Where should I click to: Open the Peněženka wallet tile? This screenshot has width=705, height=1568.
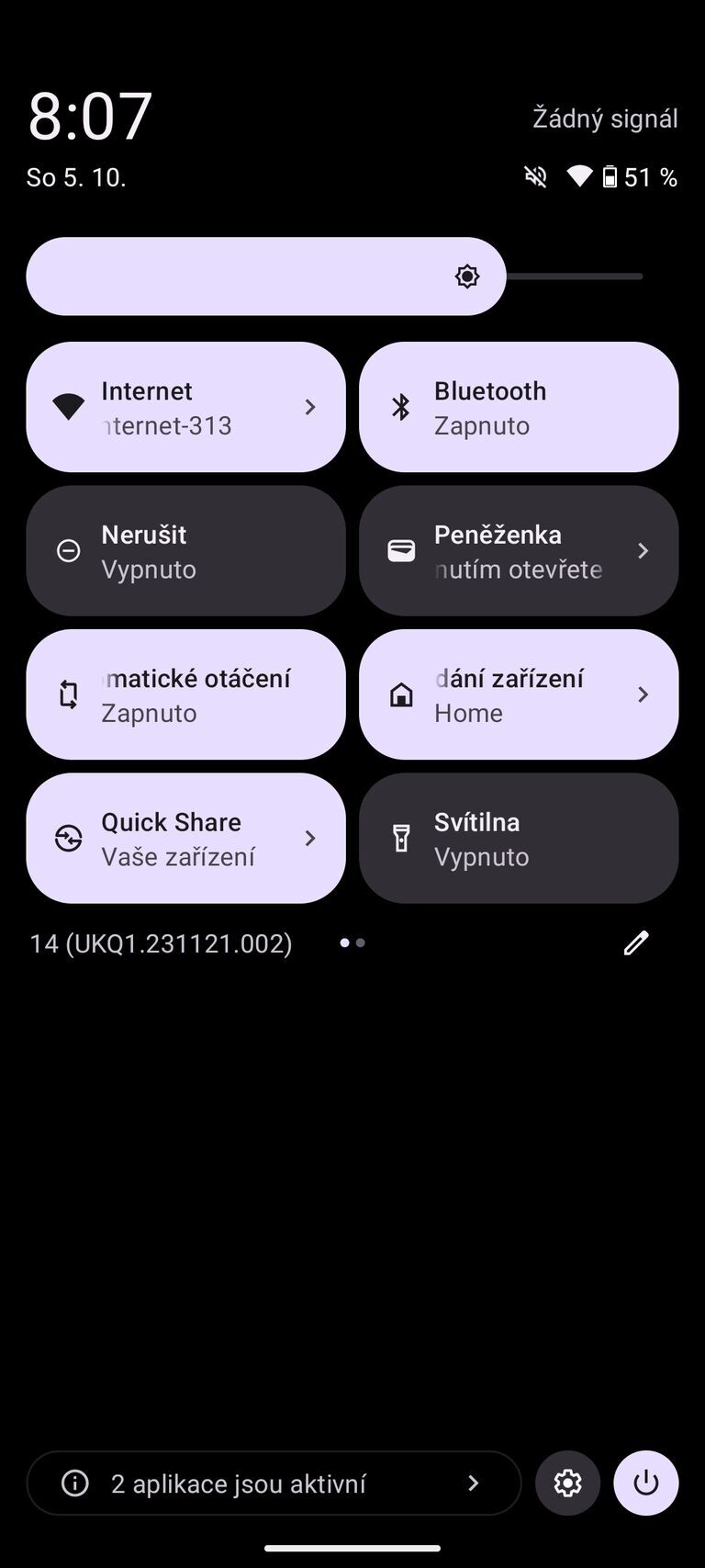point(518,551)
